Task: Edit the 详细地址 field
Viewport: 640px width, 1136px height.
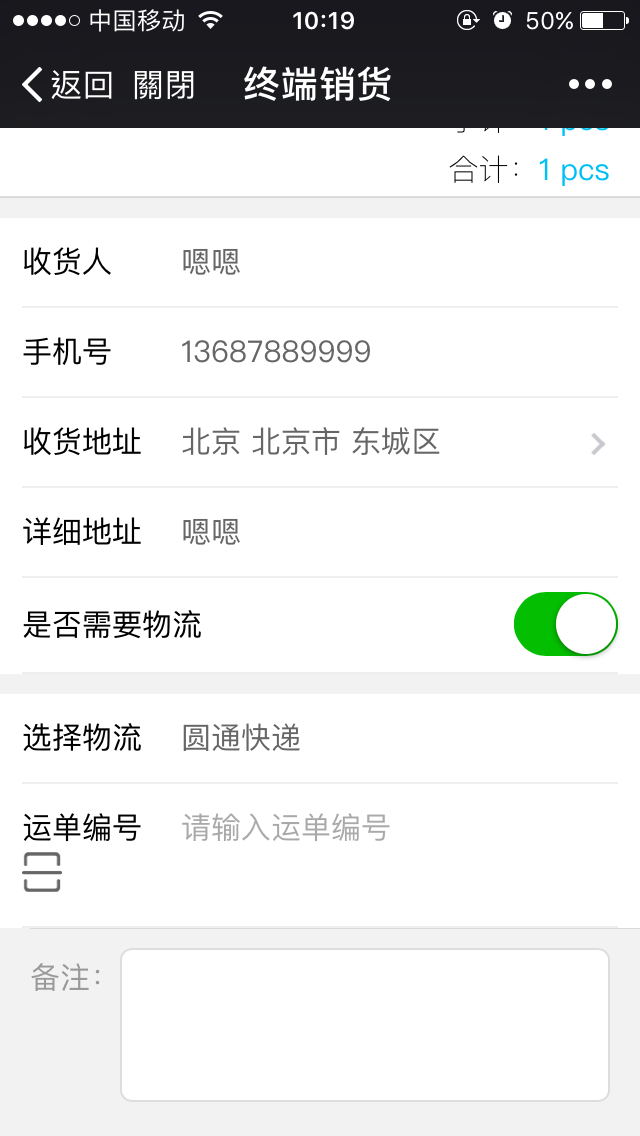Action: pos(390,532)
